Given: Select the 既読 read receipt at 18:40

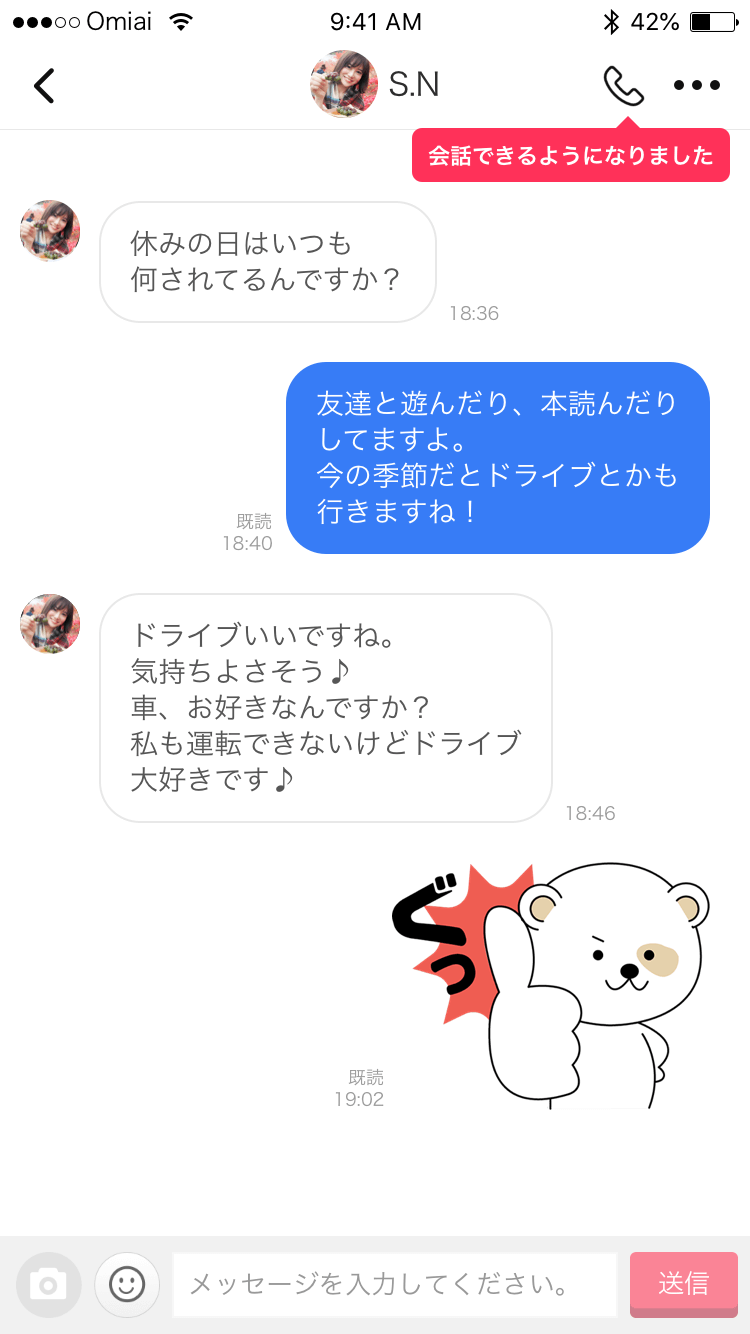Looking at the screenshot, I should pyautogui.click(x=251, y=520).
